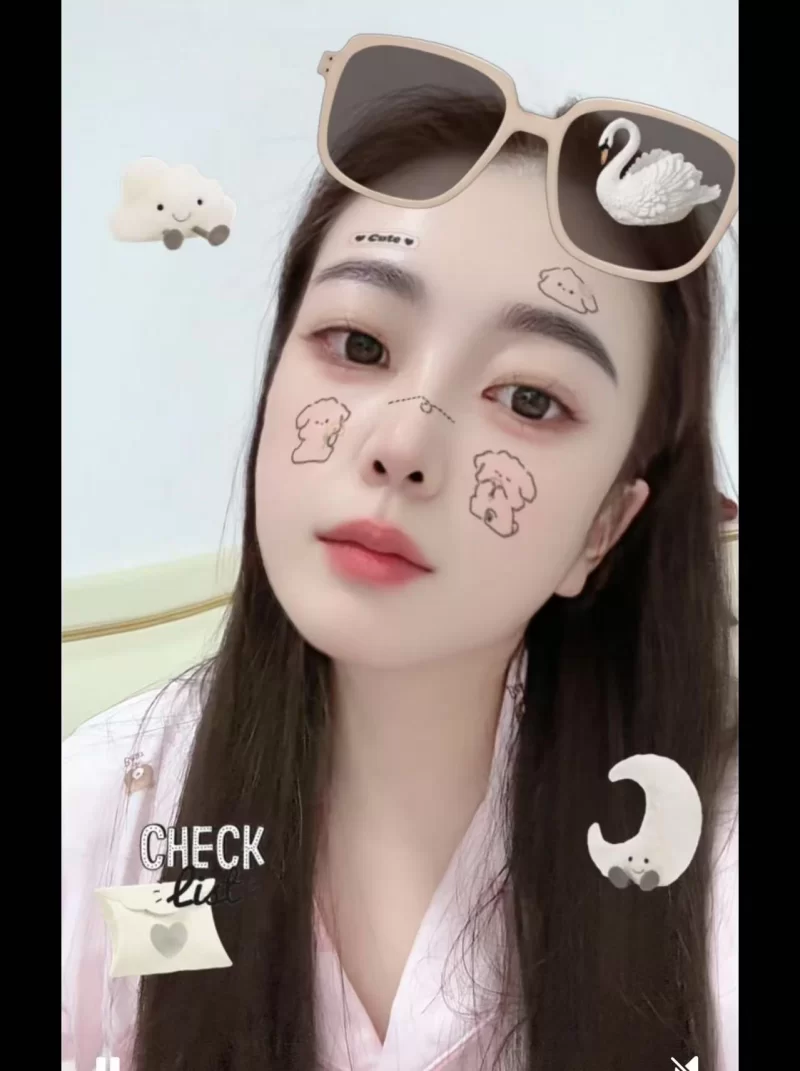Screen dimensions: 800x1071
Task: Toggle the video's mute speaker icon
Action: click(685, 1062)
